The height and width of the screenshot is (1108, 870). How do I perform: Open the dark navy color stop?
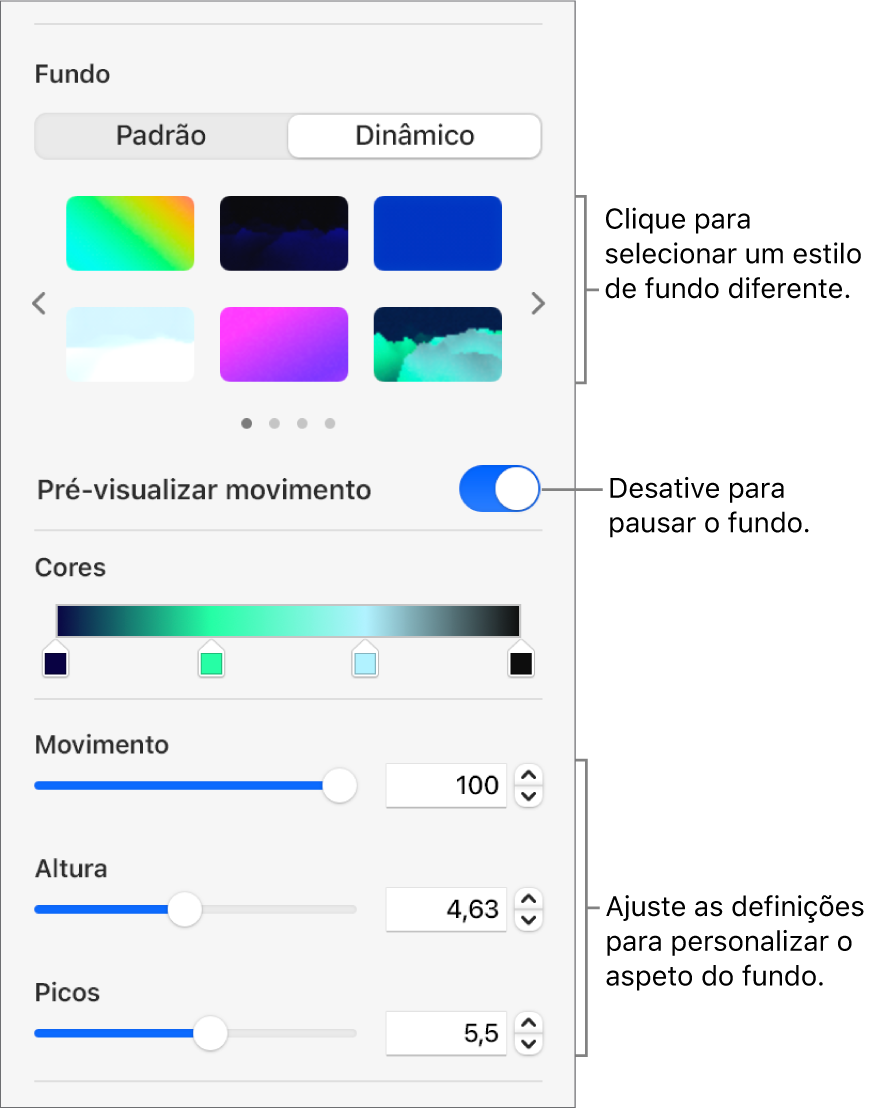pos(56,662)
